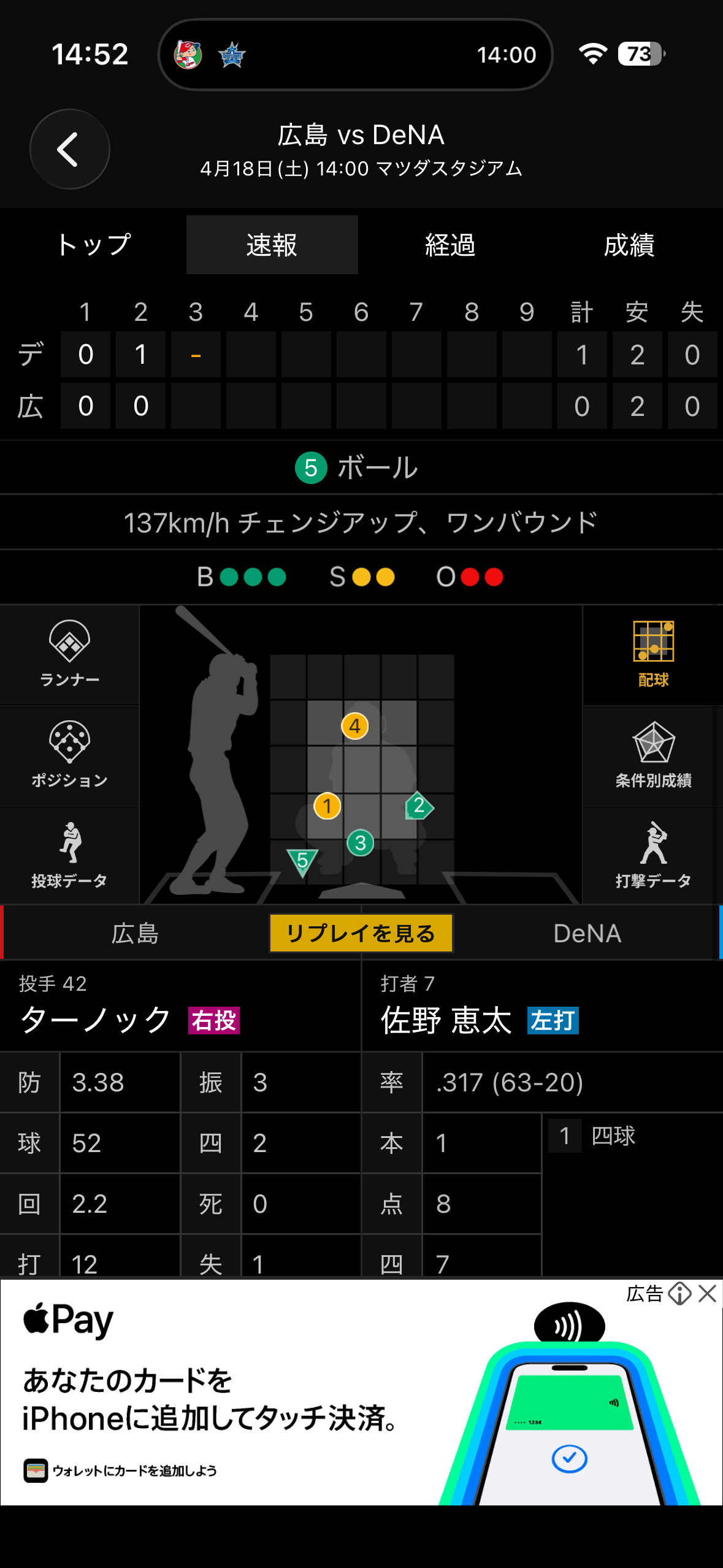Select the 速報 tab
This screenshot has width=723, height=1568.
click(272, 245)
